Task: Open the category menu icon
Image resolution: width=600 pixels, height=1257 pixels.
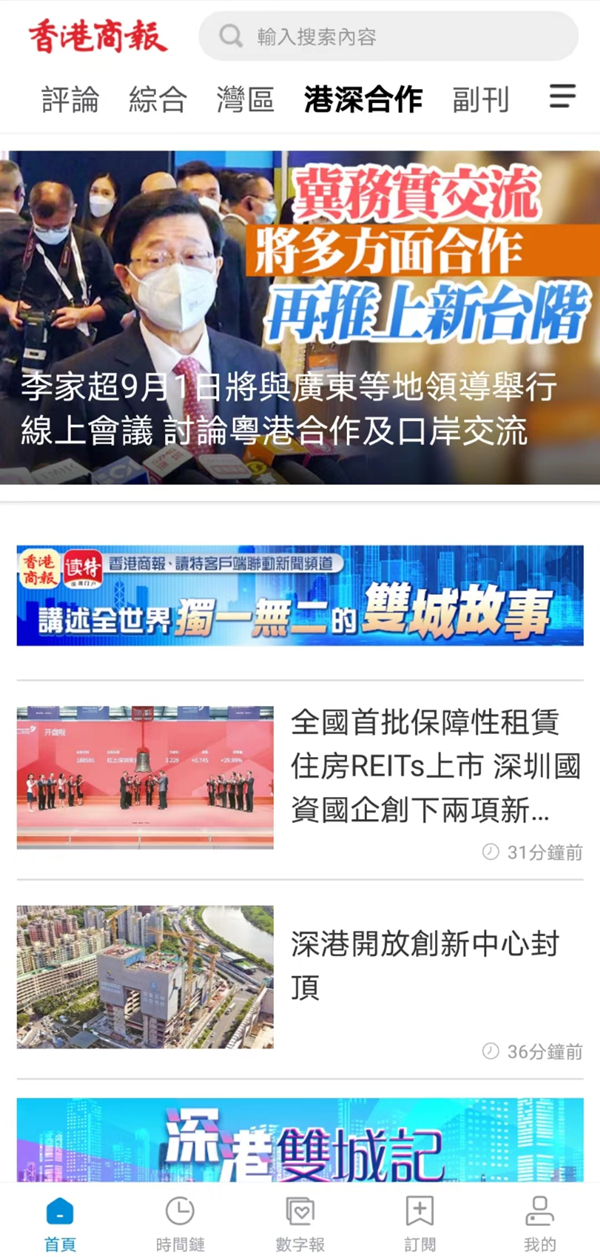Action: tap(563, 96)
